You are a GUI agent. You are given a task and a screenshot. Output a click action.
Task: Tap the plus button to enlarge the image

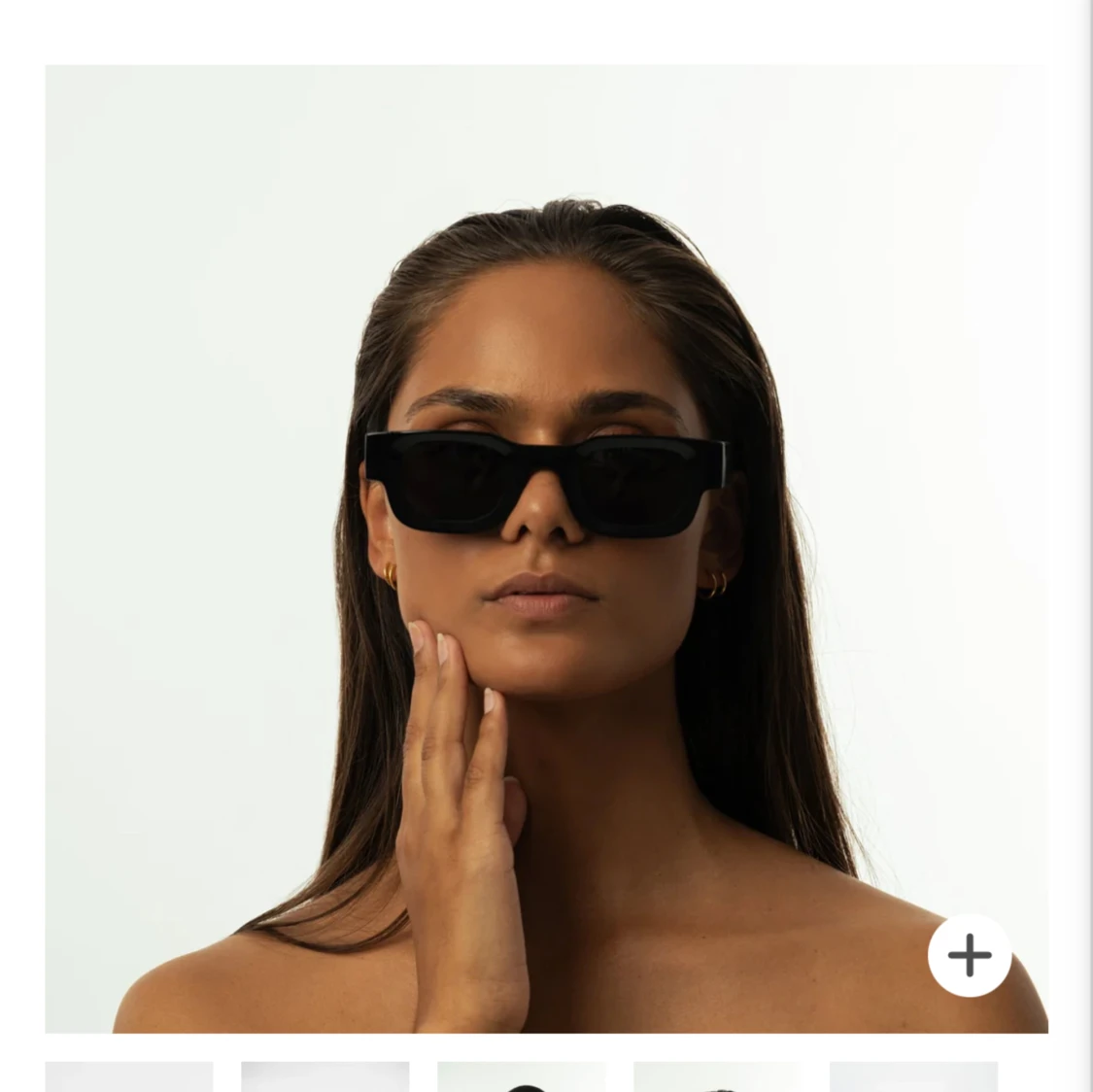click(969, 955)
